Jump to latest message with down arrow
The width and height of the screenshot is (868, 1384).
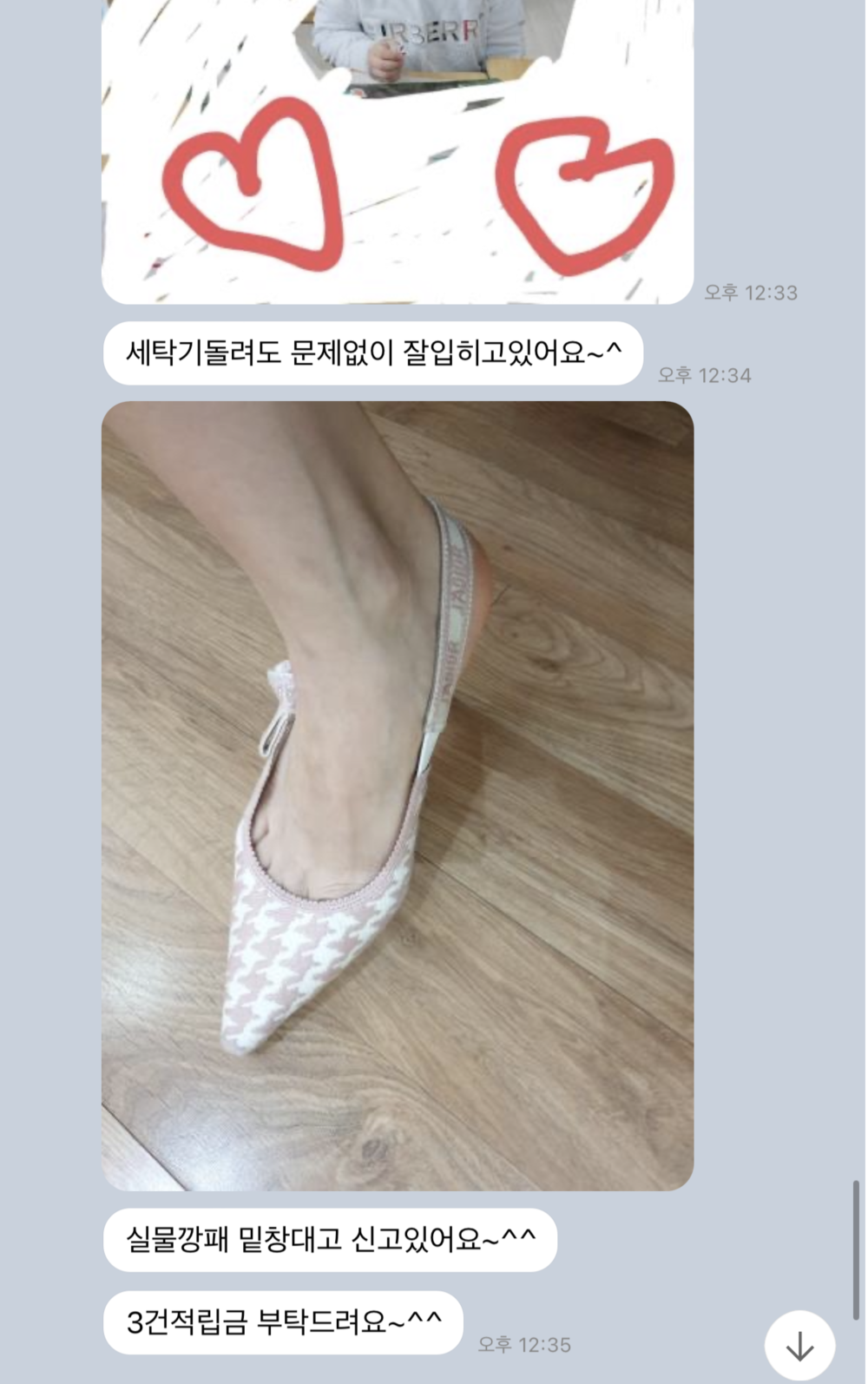pyautogui.click(x=799, y=1346)
